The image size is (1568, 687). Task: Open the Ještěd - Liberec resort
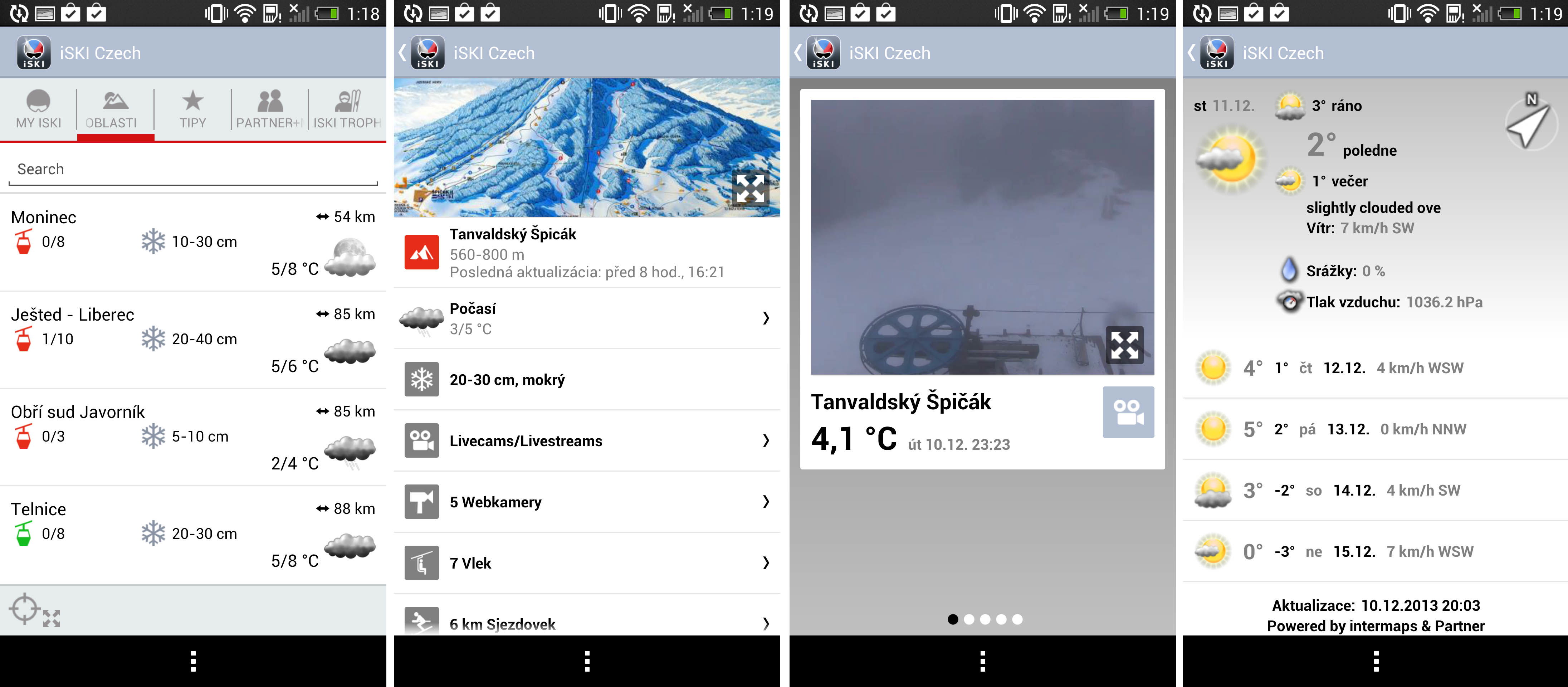[x=192, y=339]
